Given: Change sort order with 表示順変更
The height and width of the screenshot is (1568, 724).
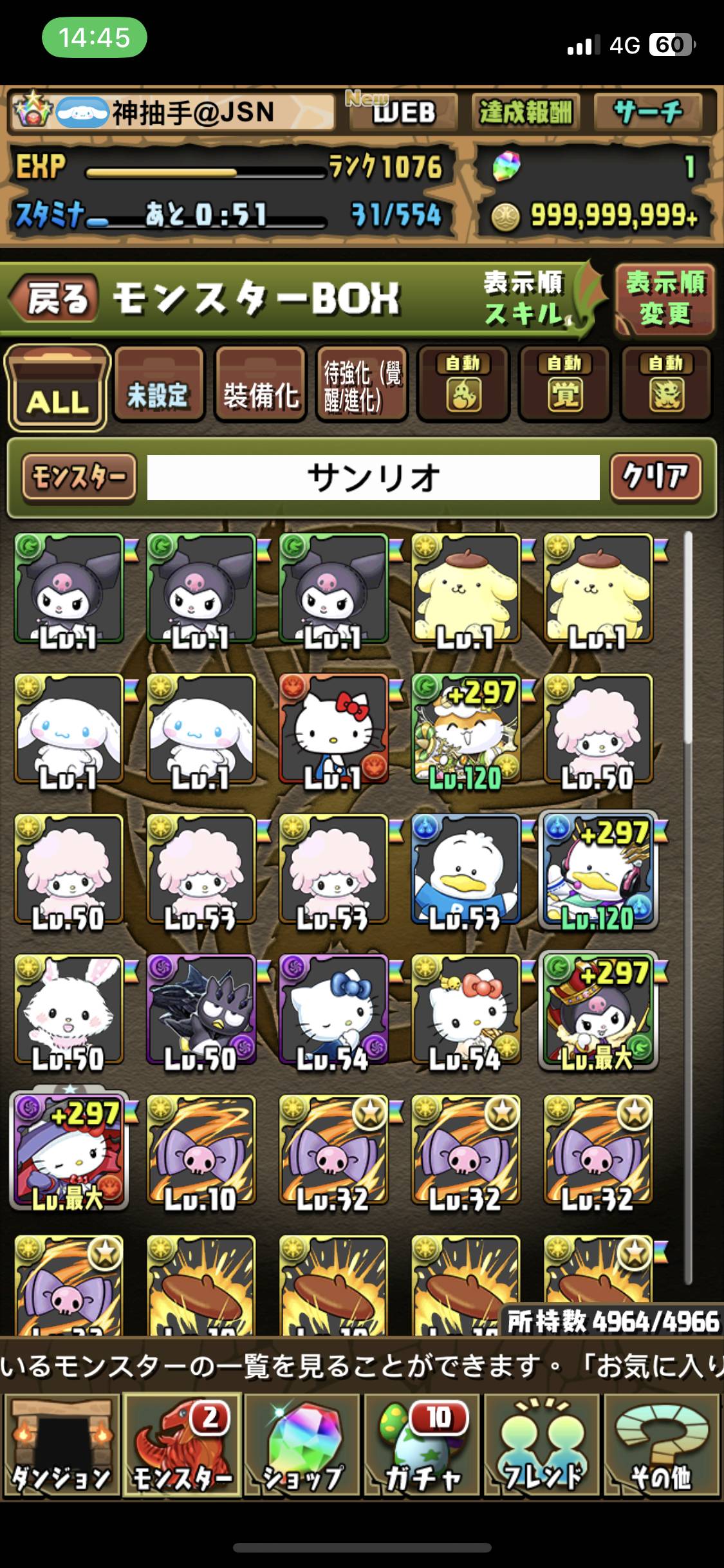Looking at the screenshot, I should click(665, 299).
